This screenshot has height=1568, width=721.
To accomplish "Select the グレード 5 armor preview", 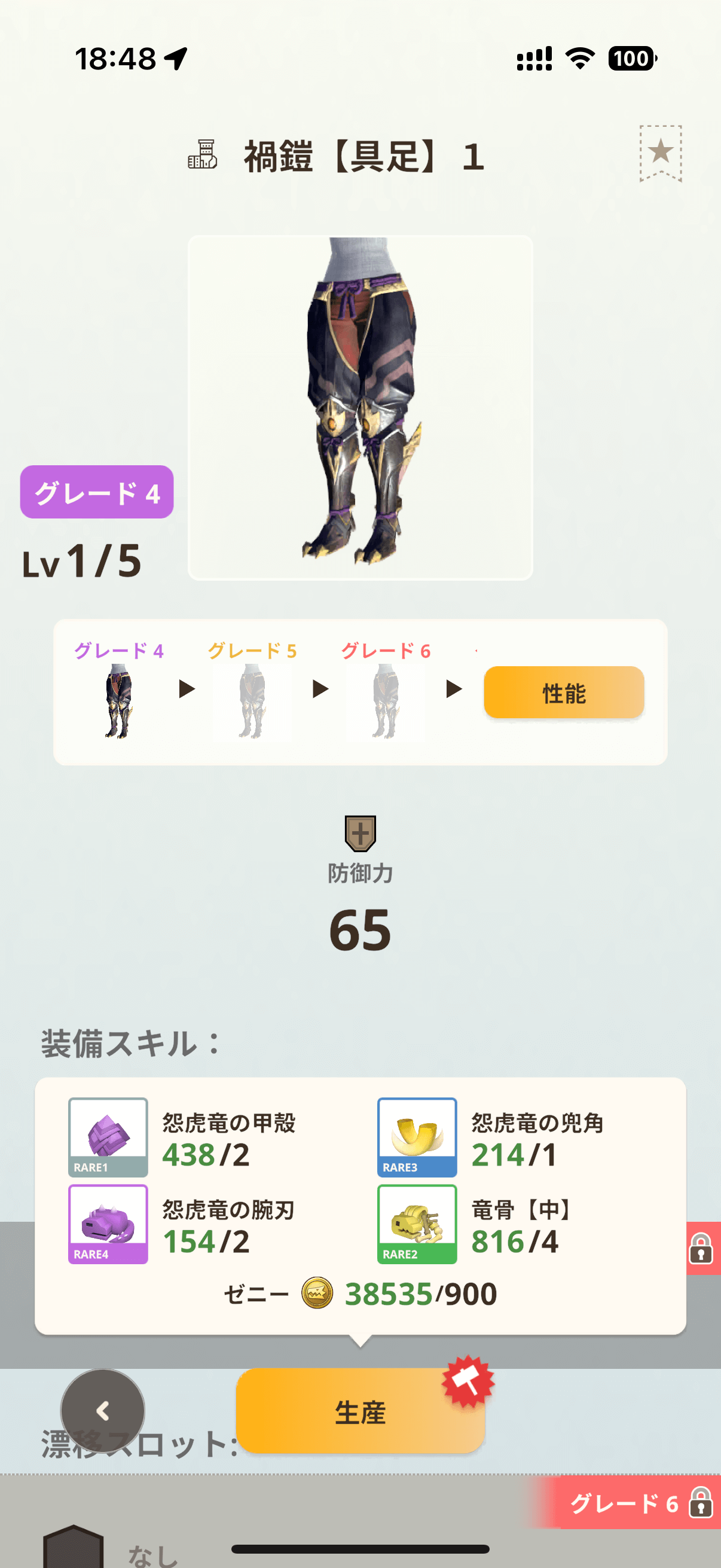I will [252, 700].
